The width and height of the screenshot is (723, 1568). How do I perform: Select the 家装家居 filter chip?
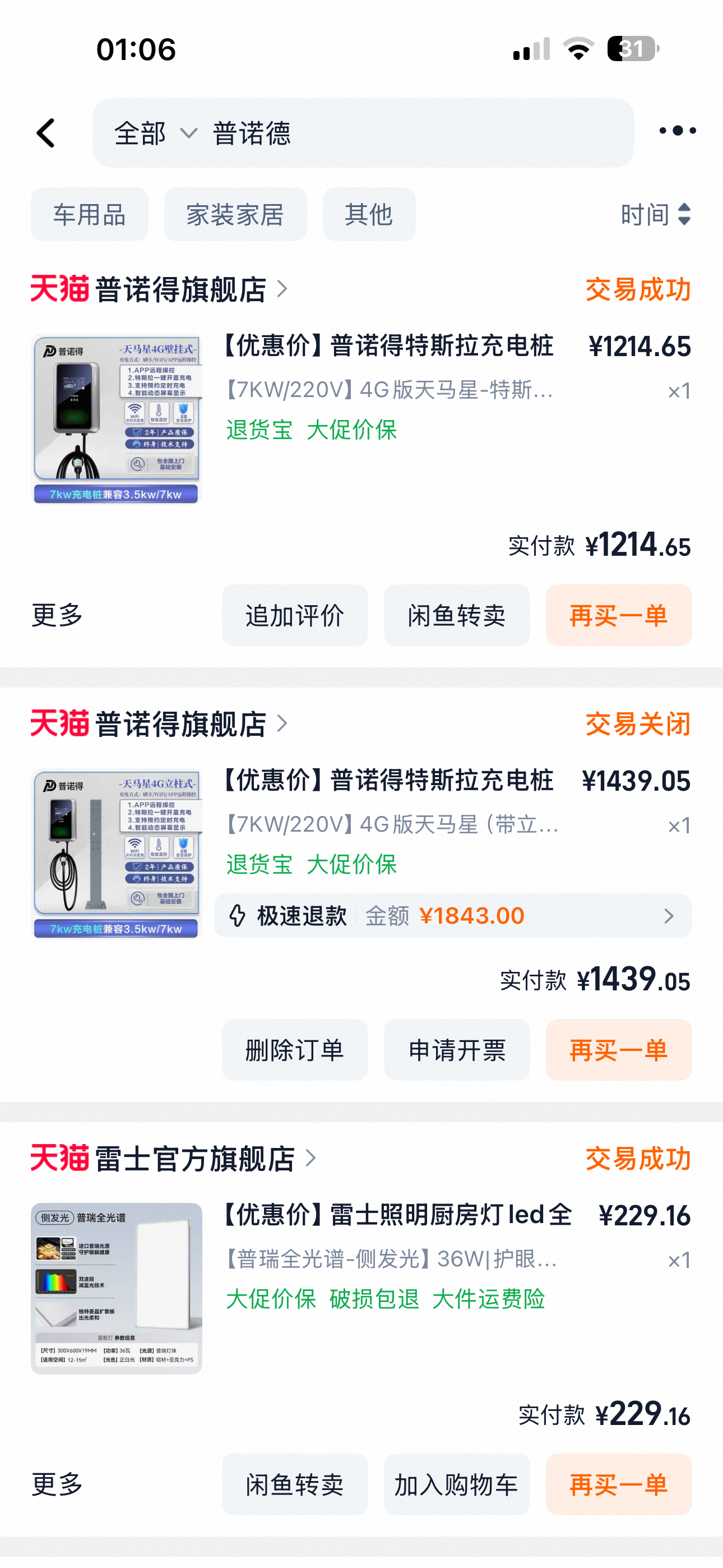235,214
